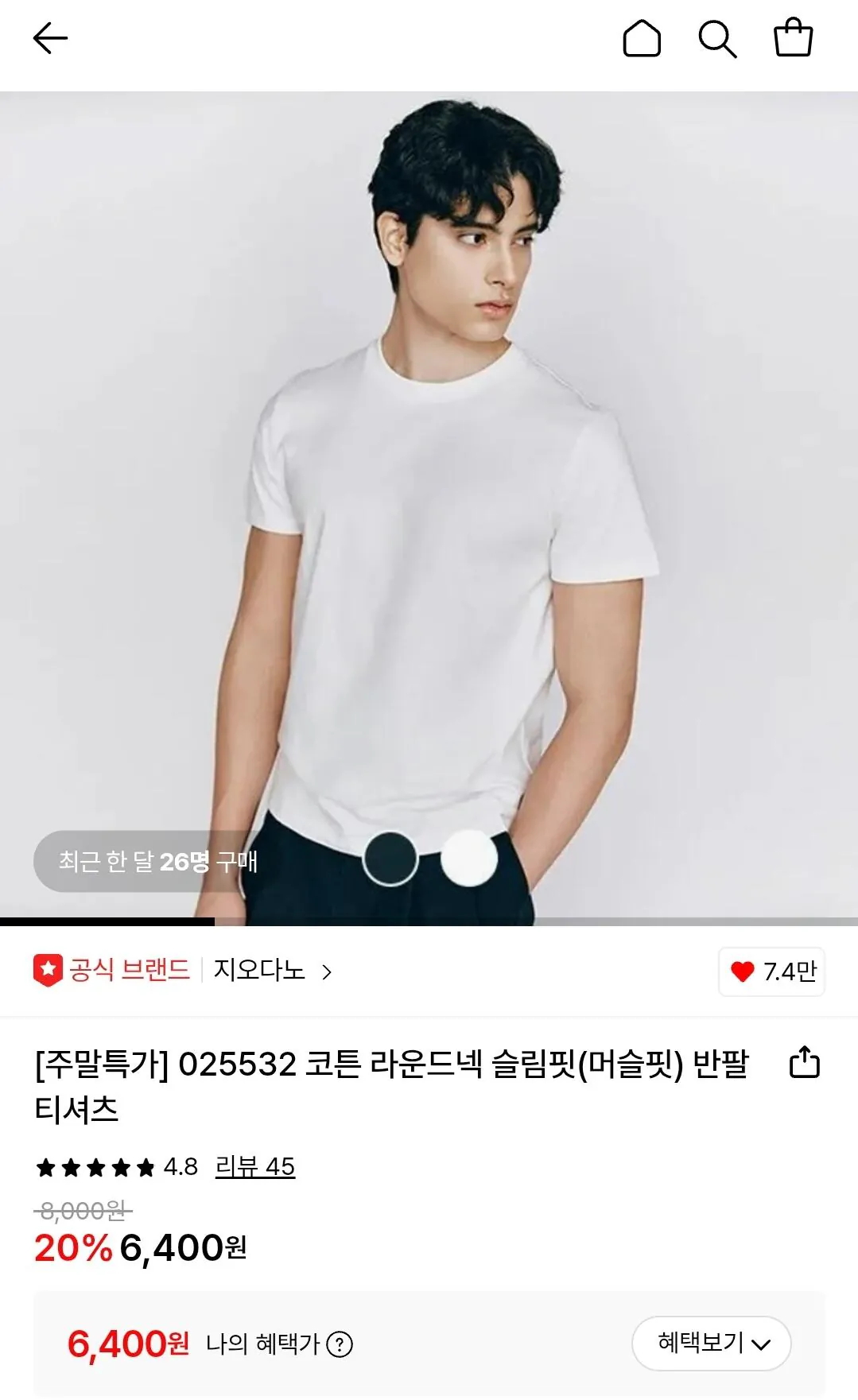View the product model photo

[429, 477]
